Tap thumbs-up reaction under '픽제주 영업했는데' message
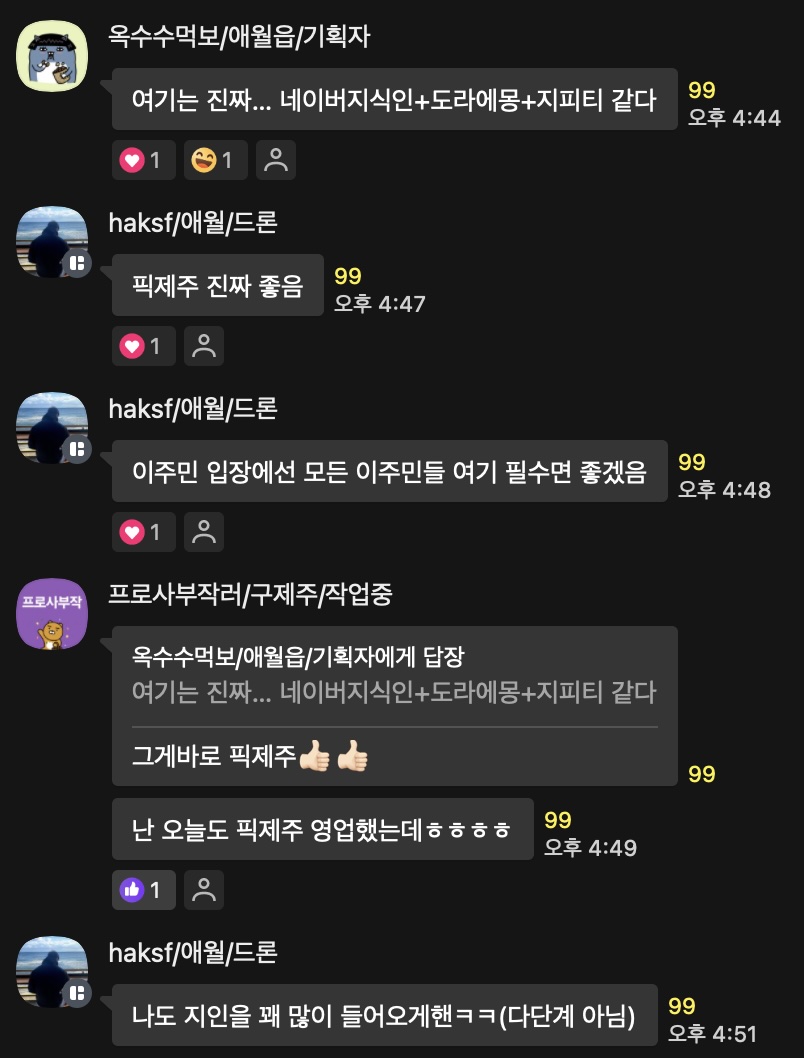The image size is (804, 1058). coord(144,890)
